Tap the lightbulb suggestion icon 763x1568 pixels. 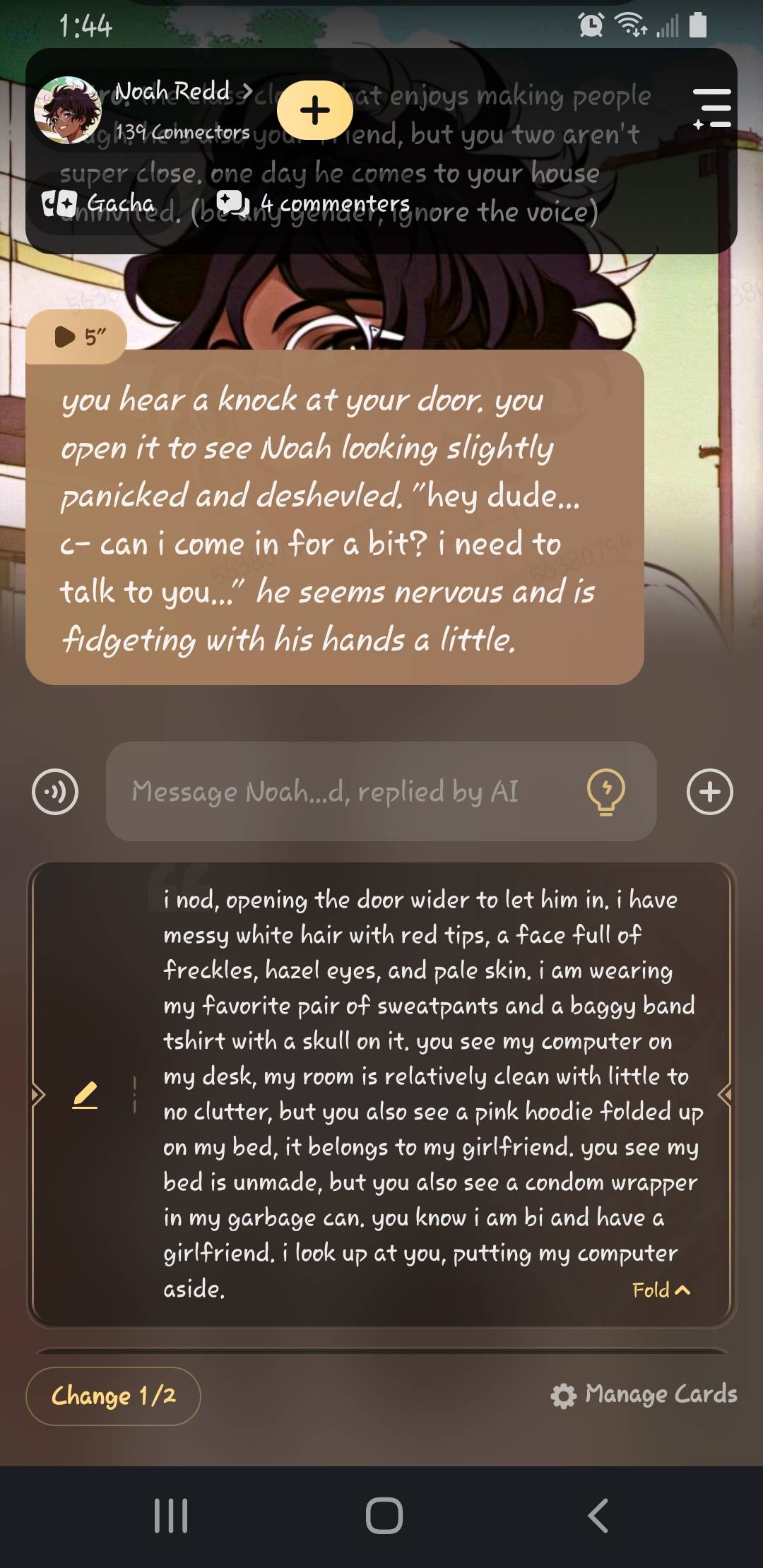[605, 791]
